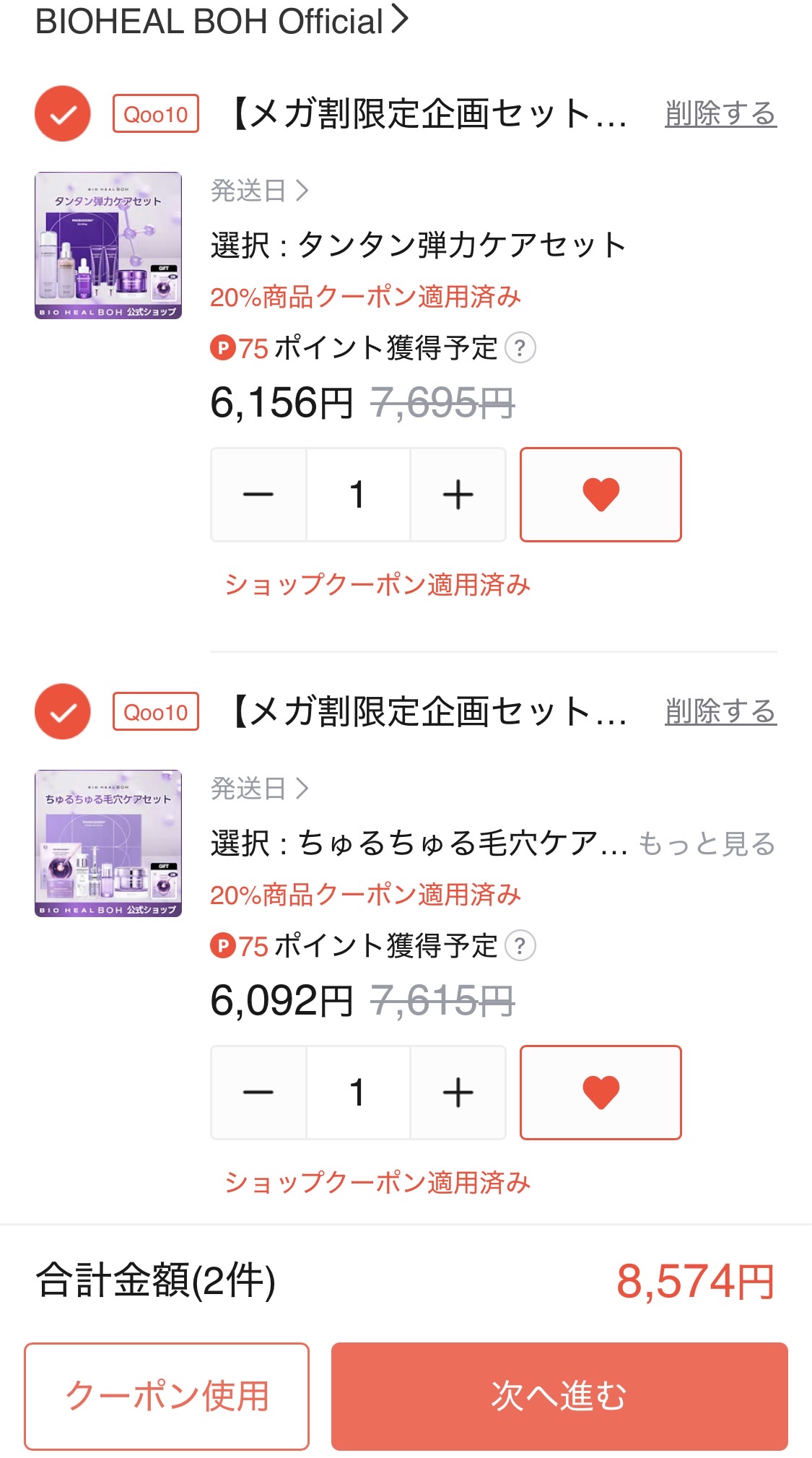View 発送日 for the タンタン弾力ケアセット item
The image size is (812, 1458).
(x=259, y=191)
